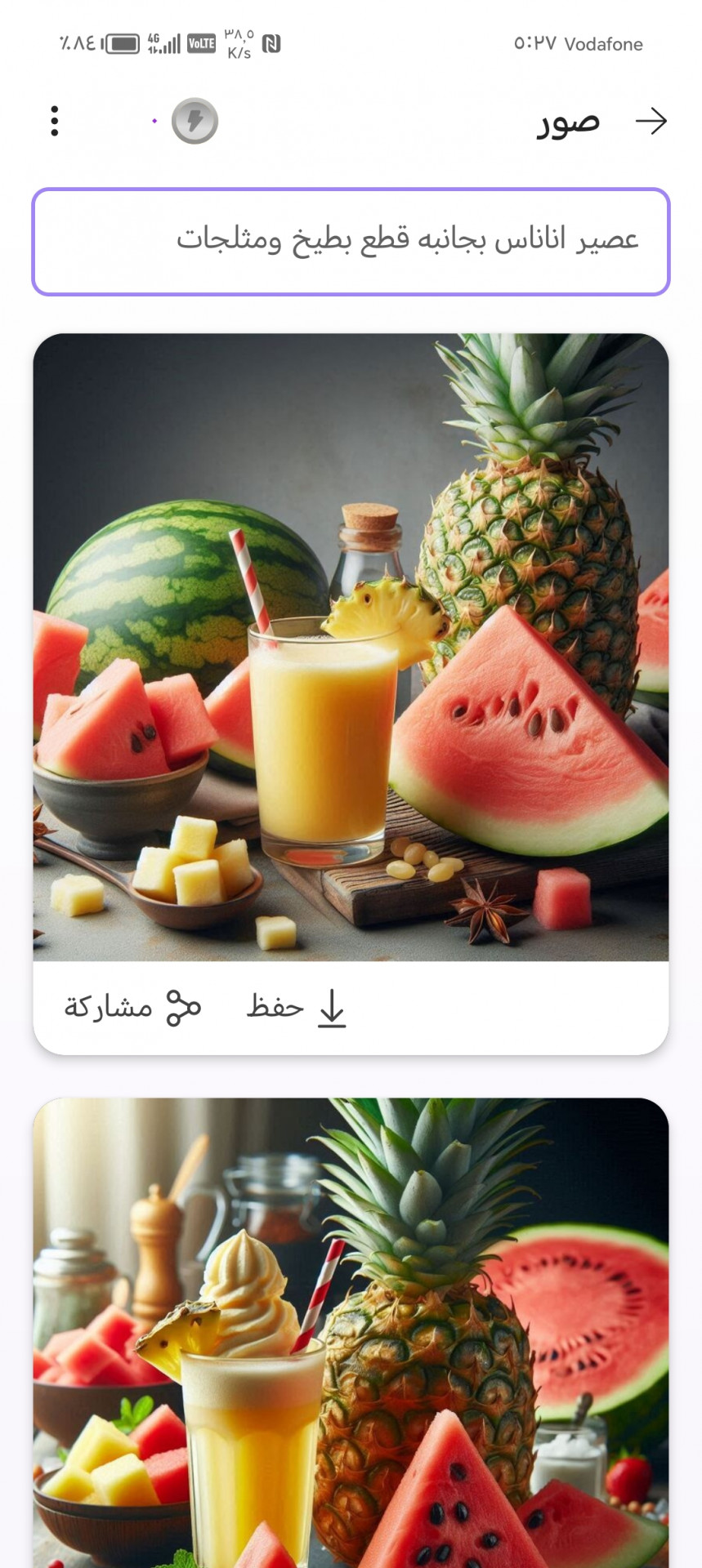Go back using the arrow icon
The height and width of the screenshot is (1568, 702).
click(x=651, y=121)
